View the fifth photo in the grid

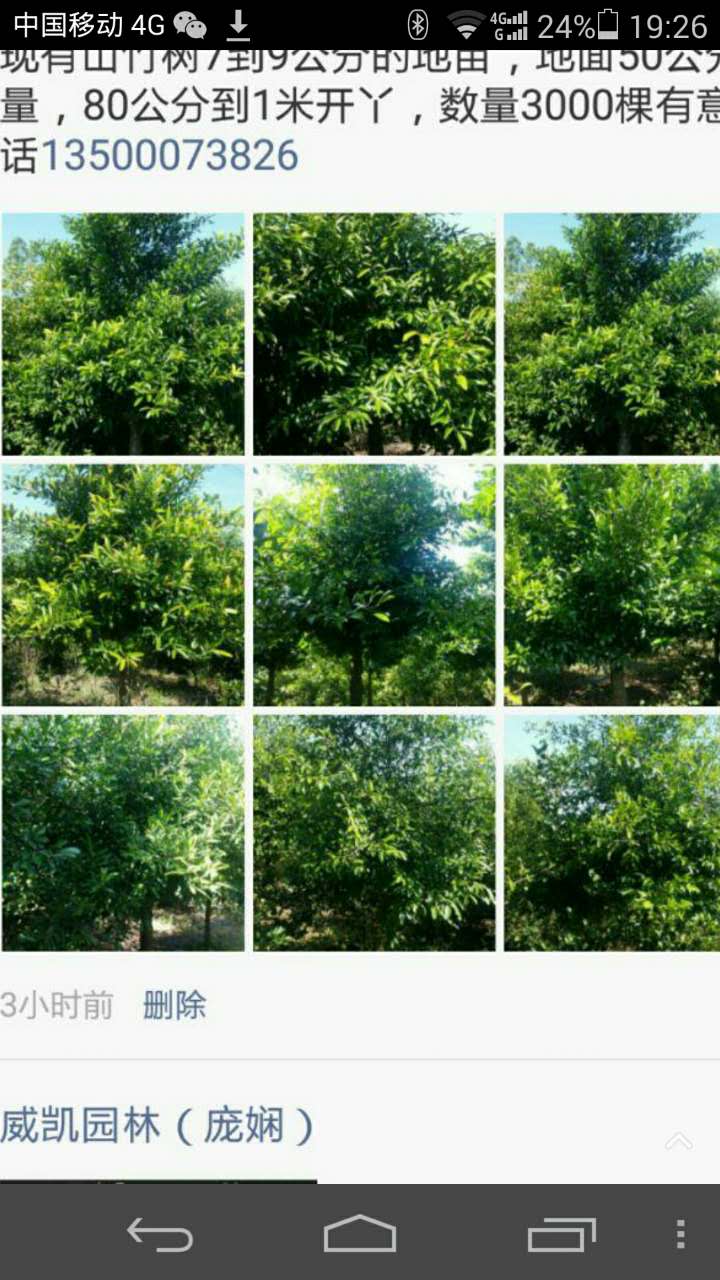374,585
